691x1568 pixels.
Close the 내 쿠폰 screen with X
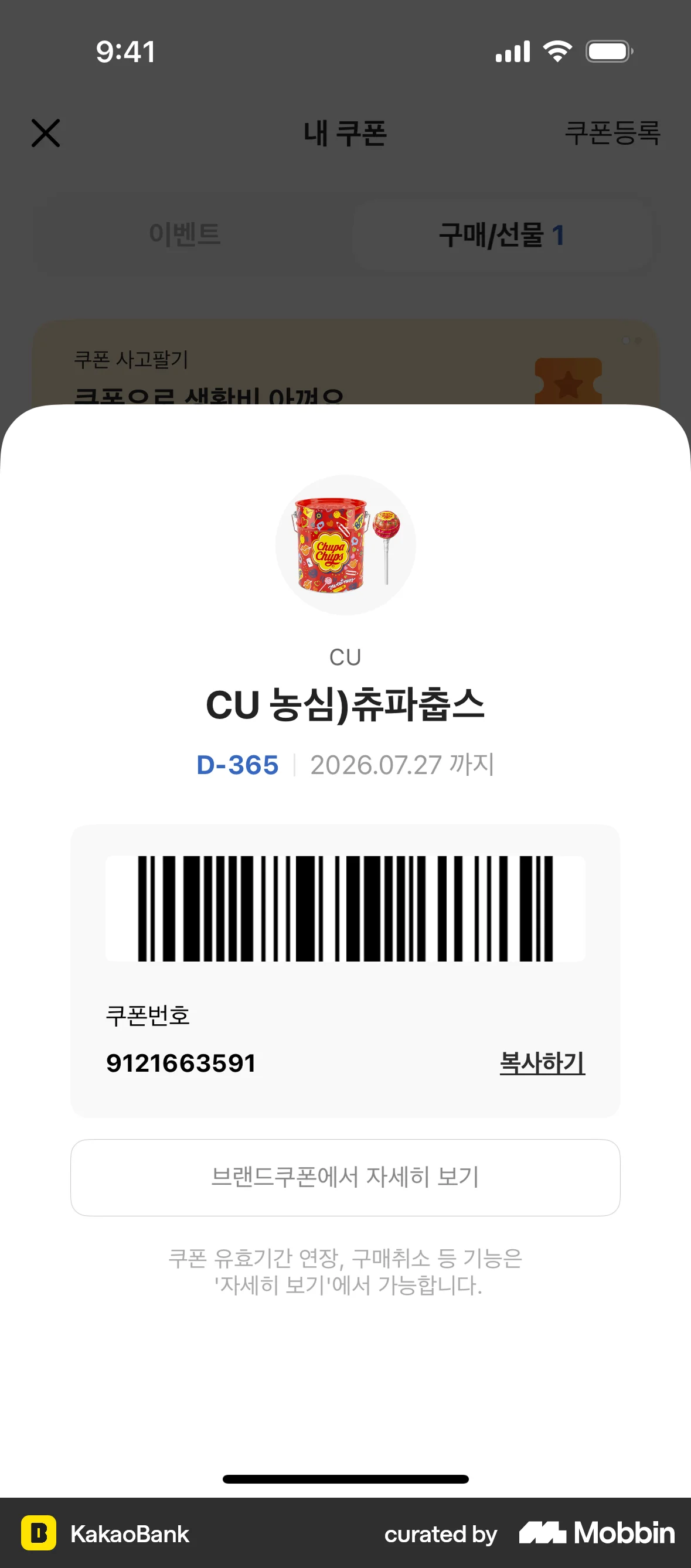(45, 134)
